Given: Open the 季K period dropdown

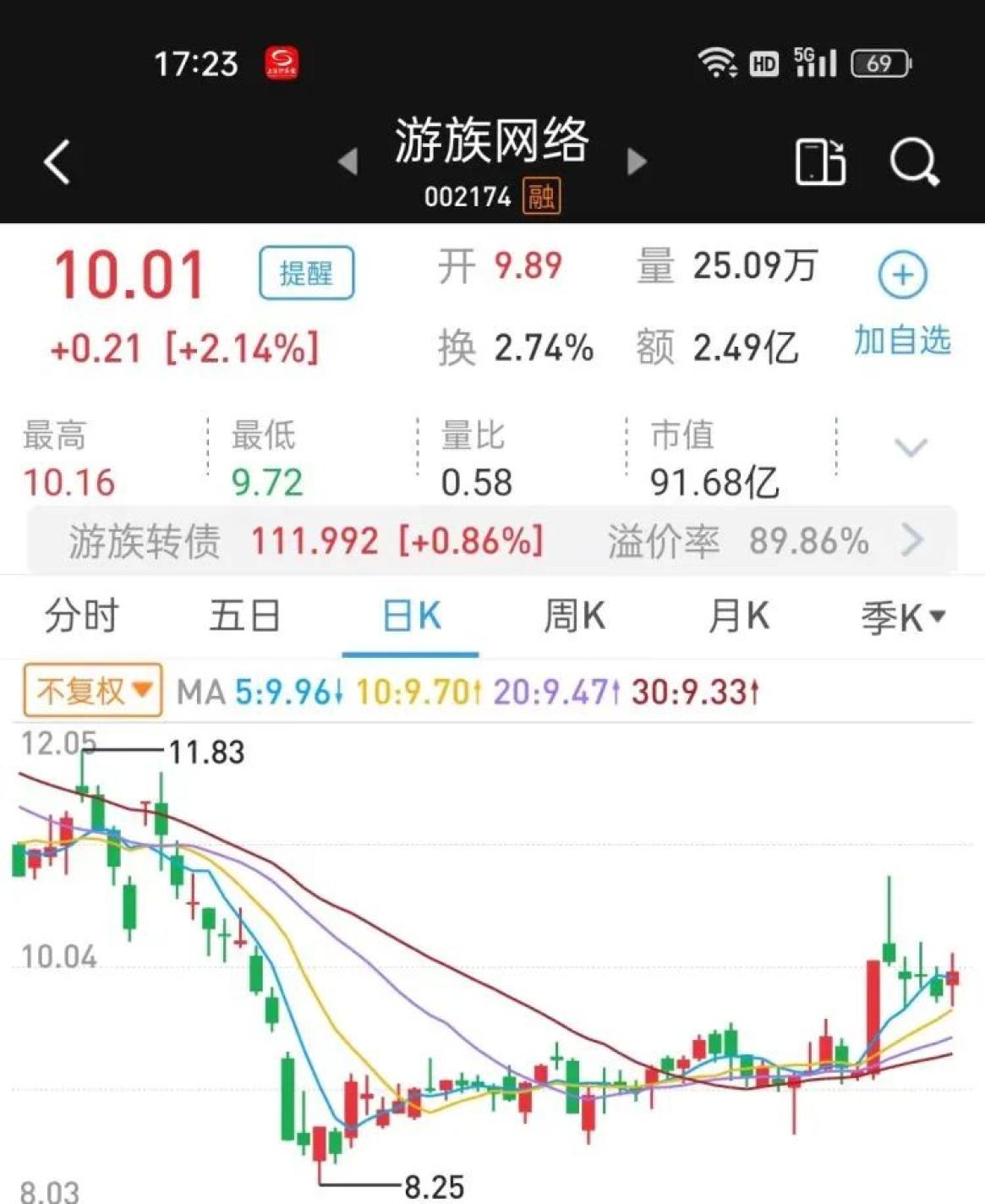Looking at the screenshot, I should point(902,617).
